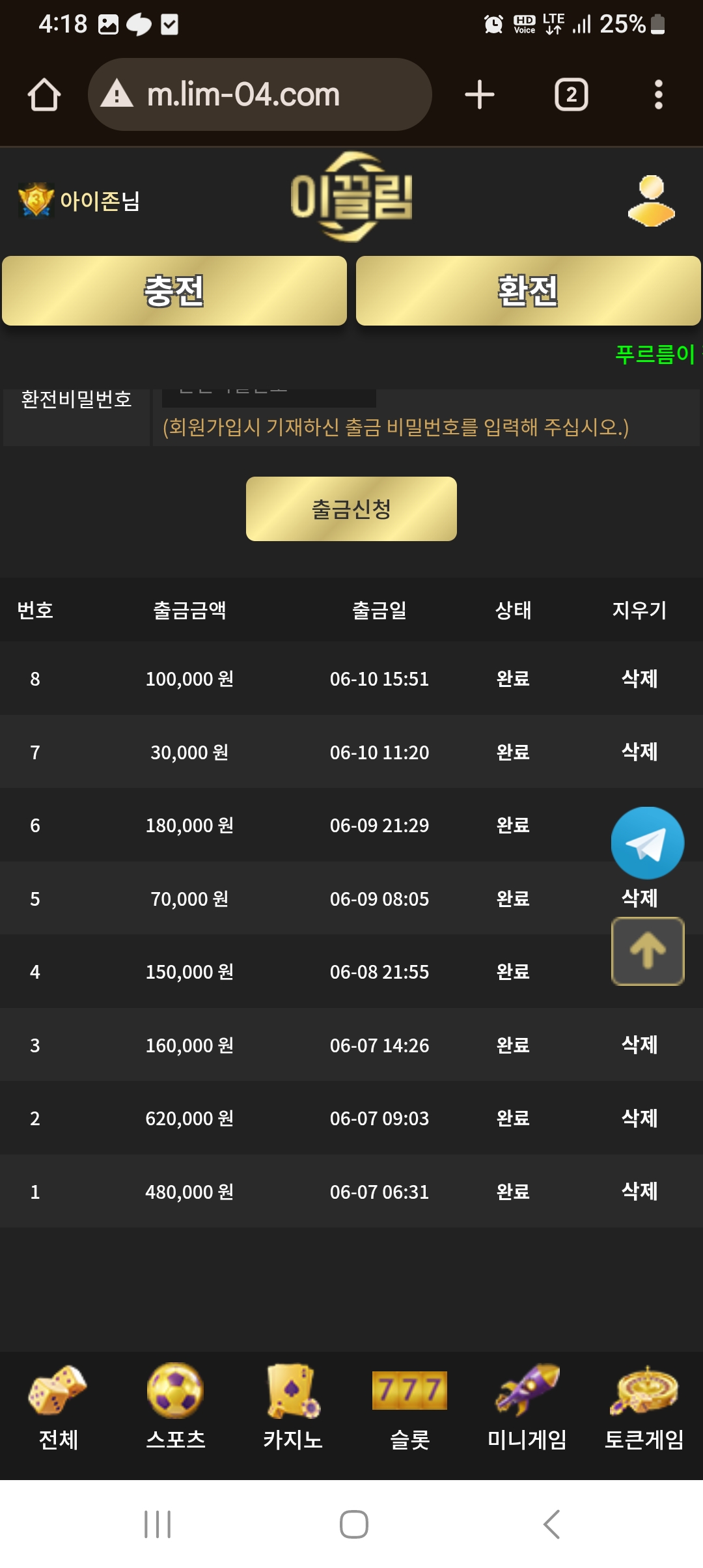Open a new browser tab
The height and width of the screenshot is (1568, 703).
tap(480, 94)
